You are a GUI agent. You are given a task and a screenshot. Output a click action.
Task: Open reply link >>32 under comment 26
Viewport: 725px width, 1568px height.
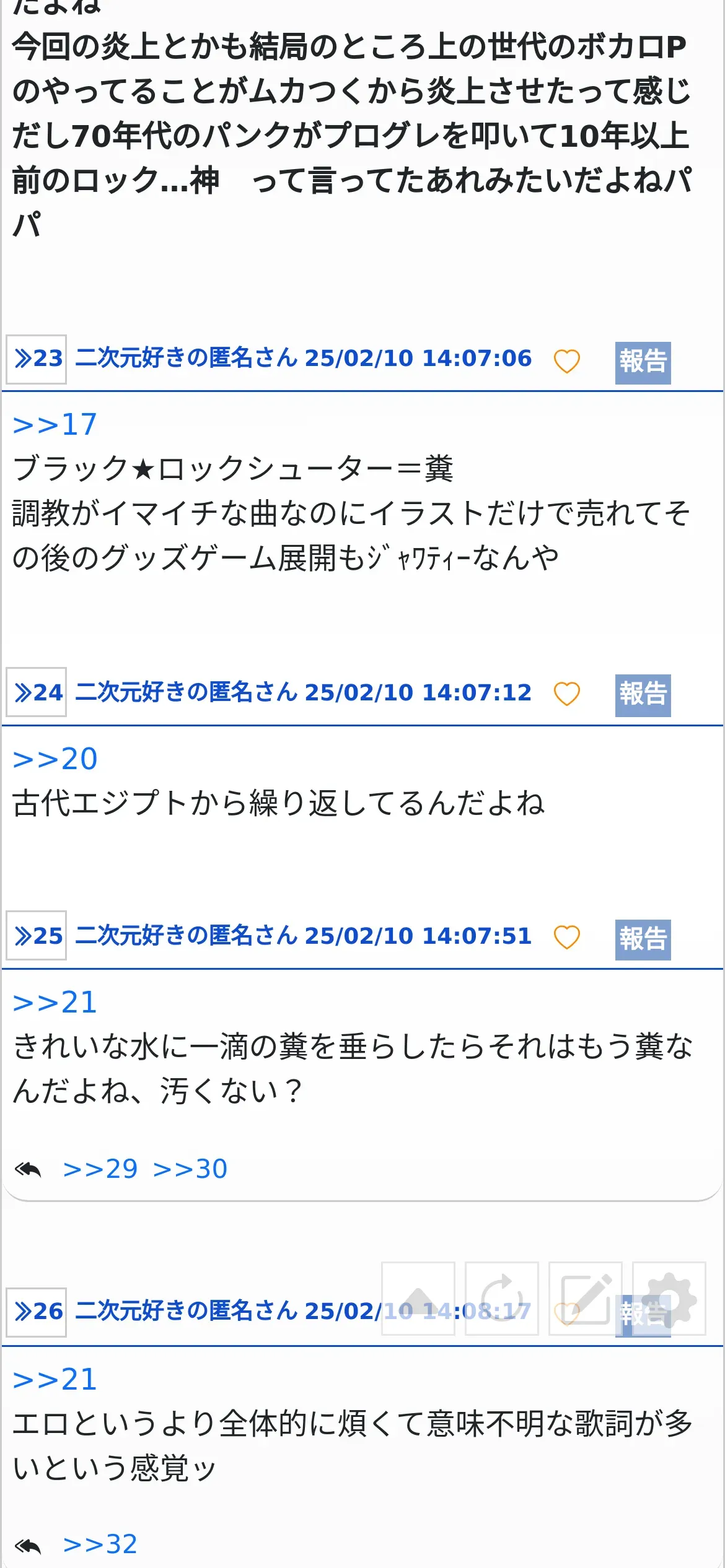tap(100, 1544)
